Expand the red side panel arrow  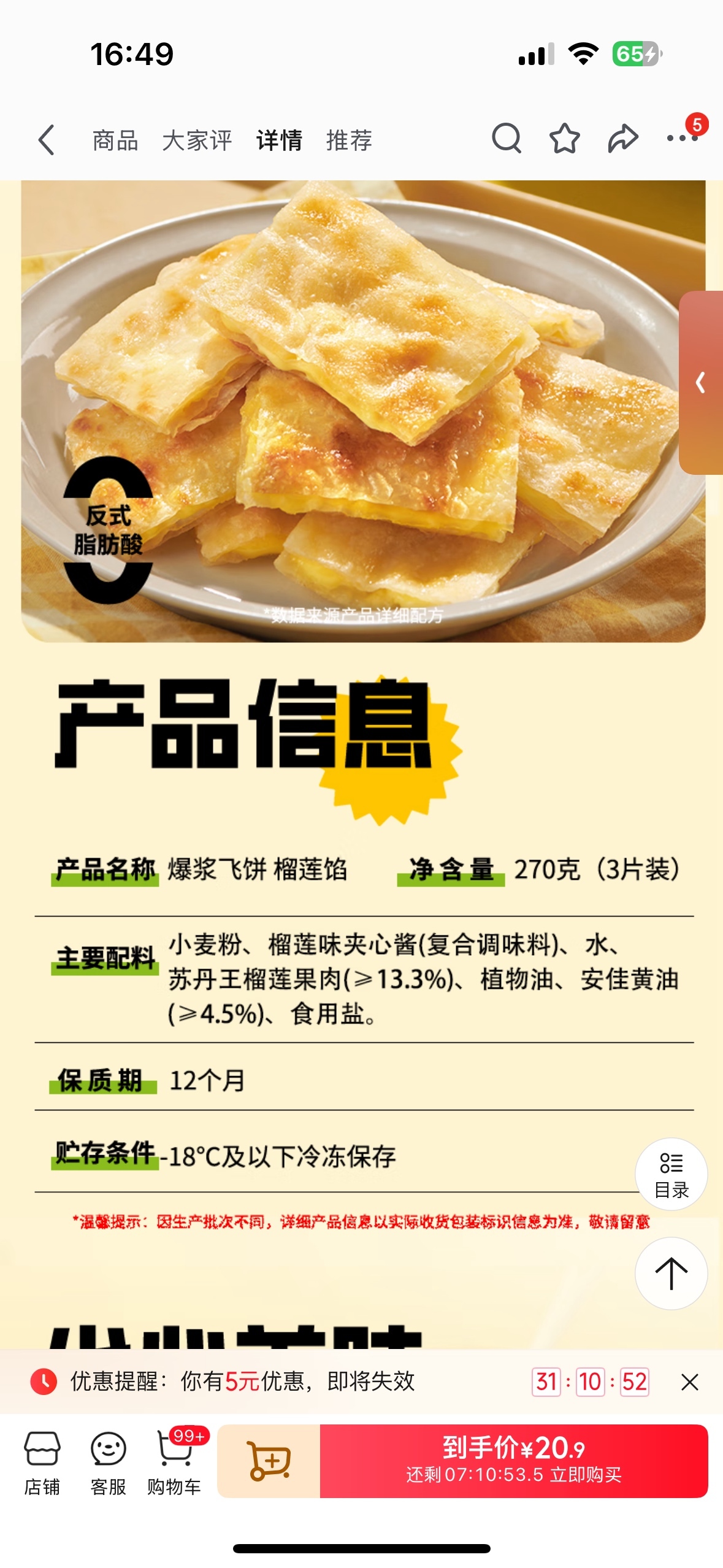tap(701, 383)
